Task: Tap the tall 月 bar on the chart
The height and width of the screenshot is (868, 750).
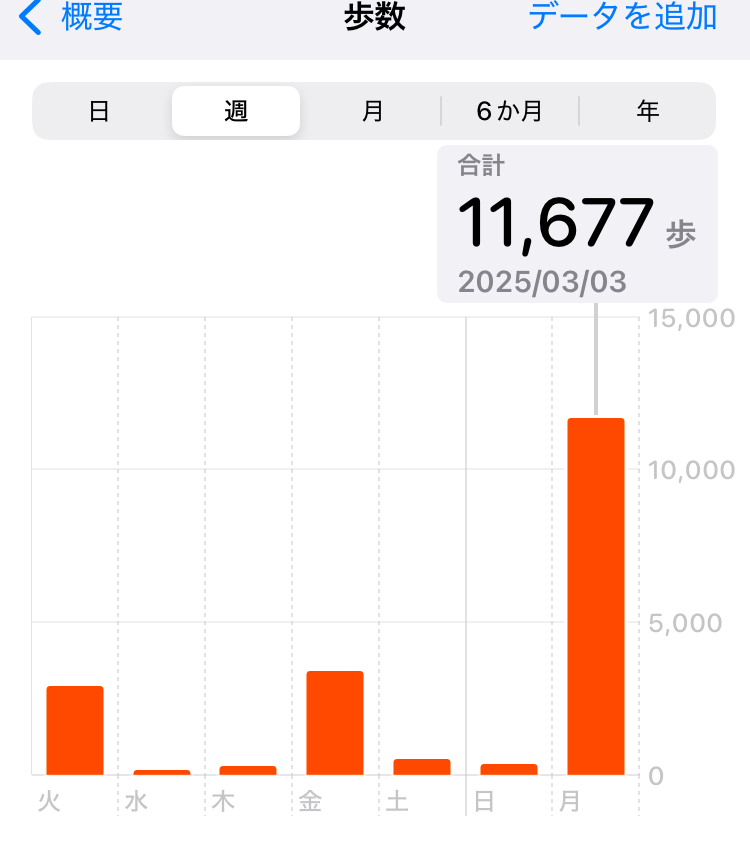Action: [x=596, y=596]
